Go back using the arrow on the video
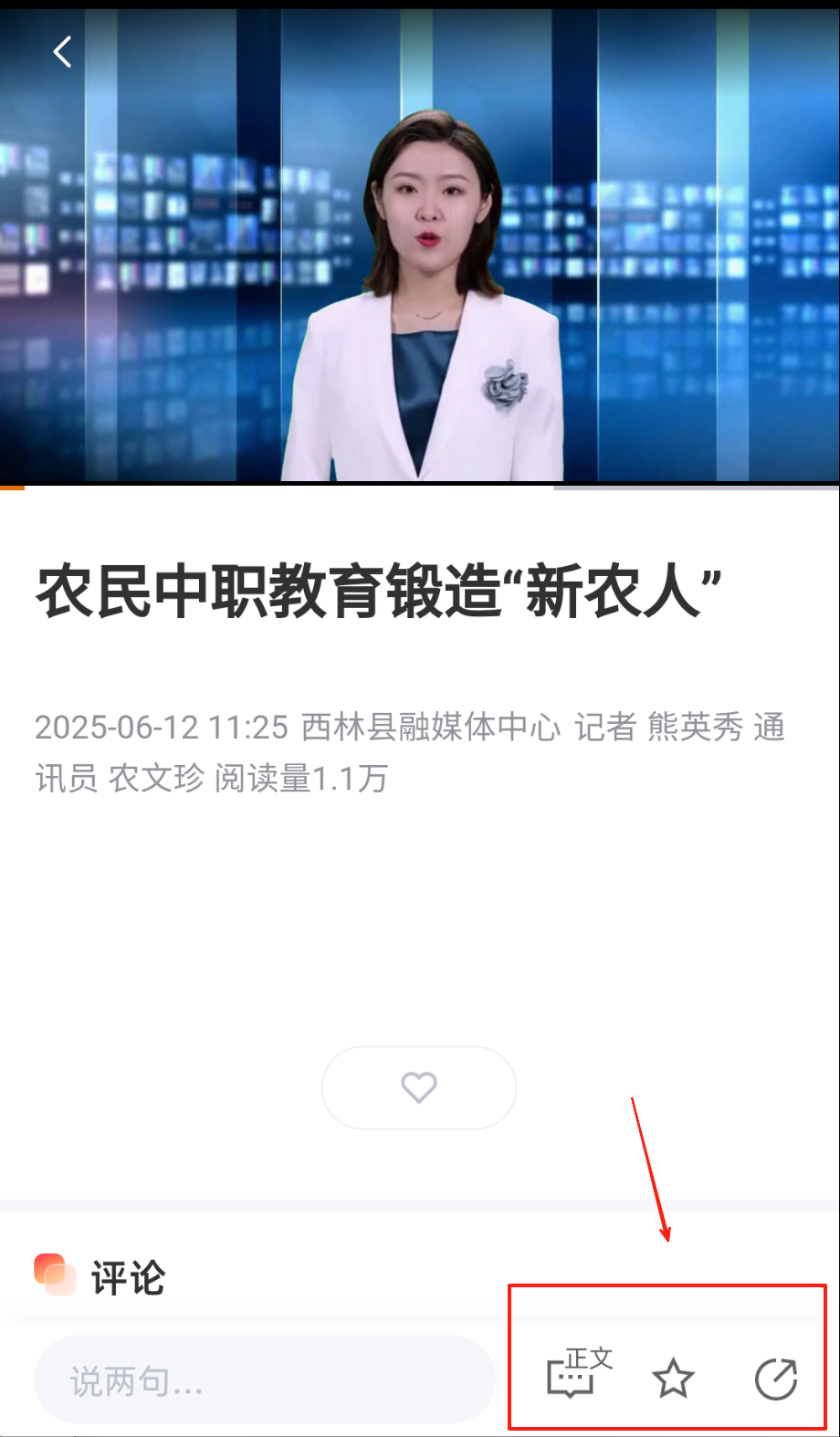 pos(62,52)
